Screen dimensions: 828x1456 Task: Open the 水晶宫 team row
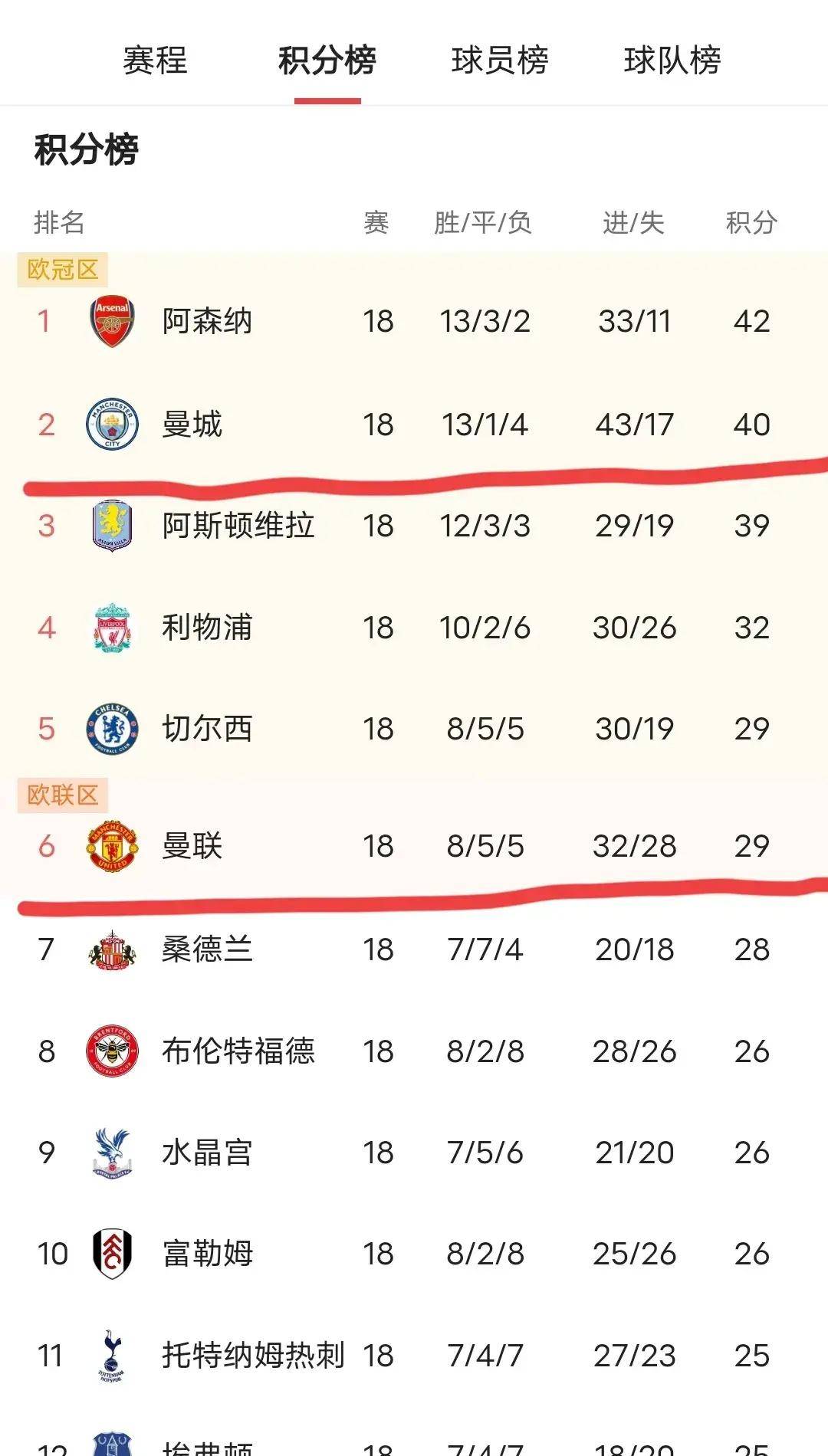207,1153
